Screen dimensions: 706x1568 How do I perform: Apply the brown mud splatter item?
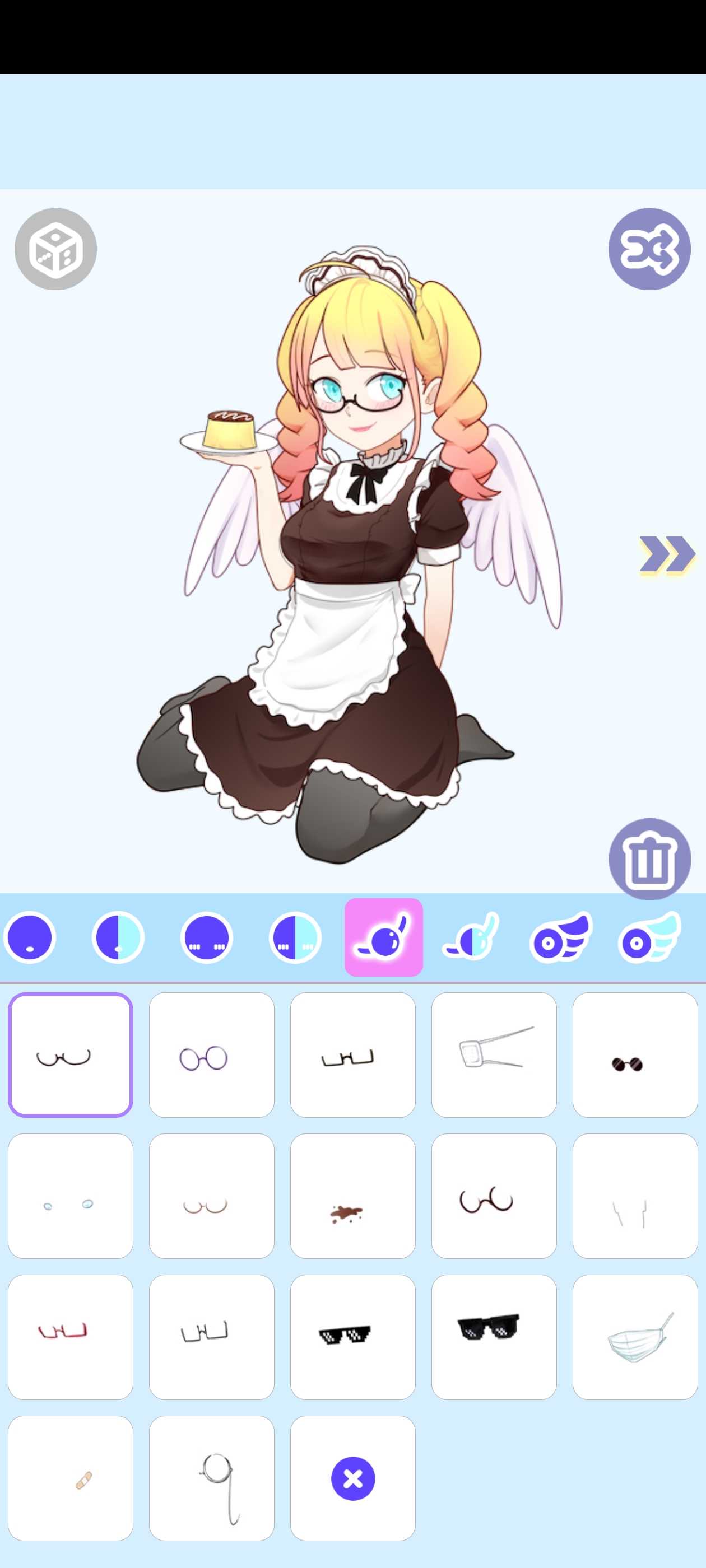(352, 1196)
